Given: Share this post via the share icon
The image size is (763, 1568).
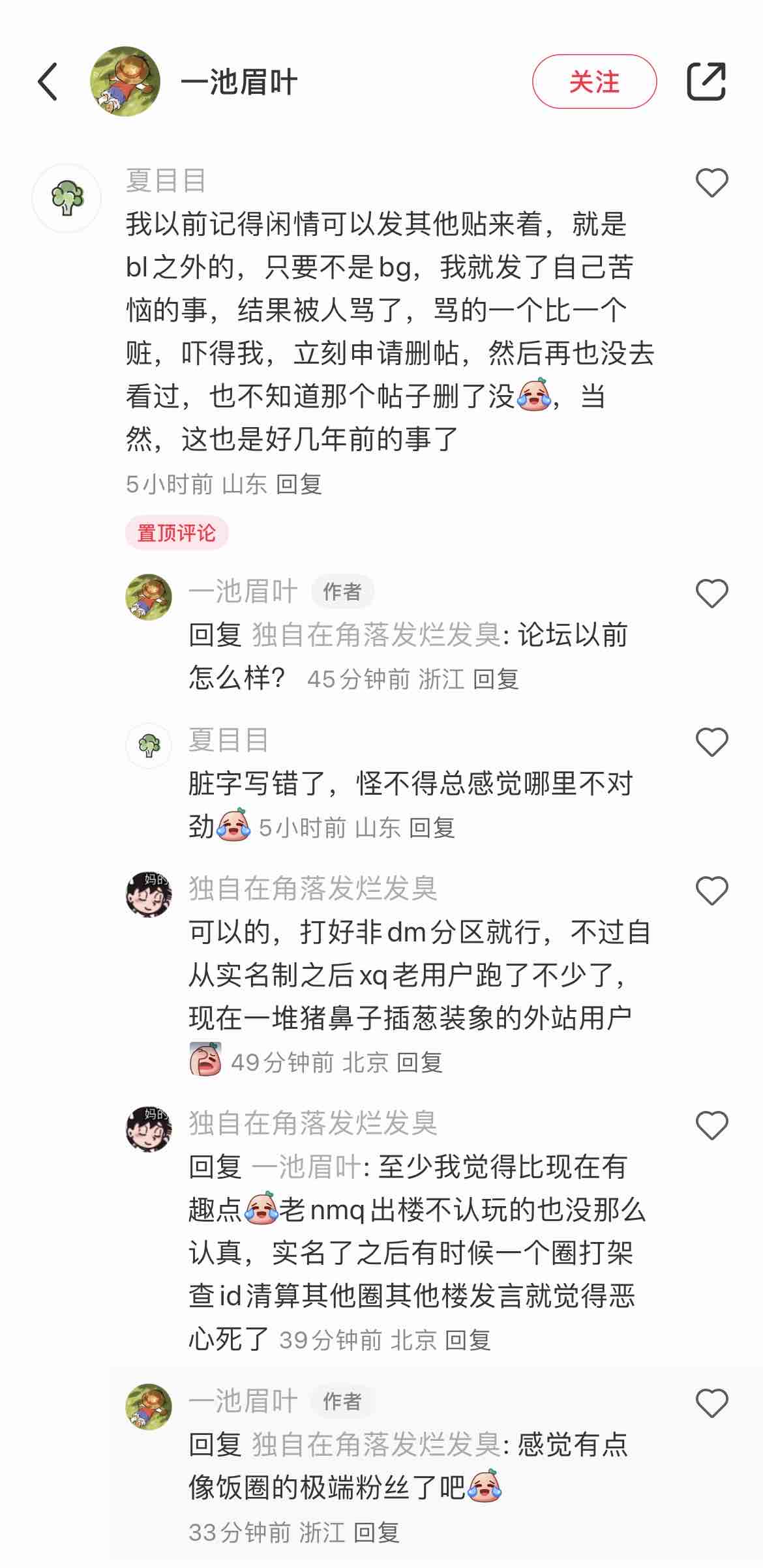Looking at the screenshot, I should (706, 82).
